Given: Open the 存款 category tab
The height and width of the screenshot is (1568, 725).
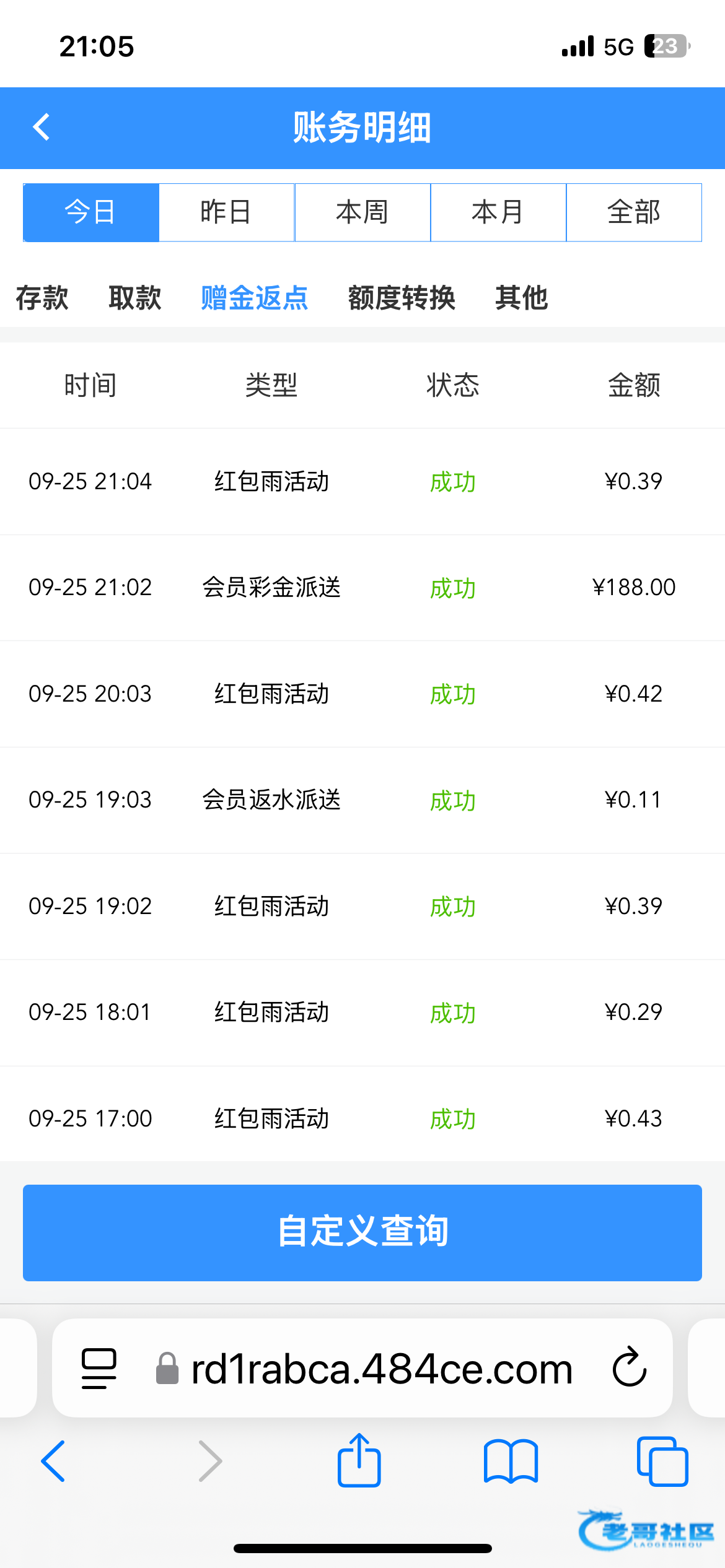Looking at the screenshot, I should pos(42,298).
